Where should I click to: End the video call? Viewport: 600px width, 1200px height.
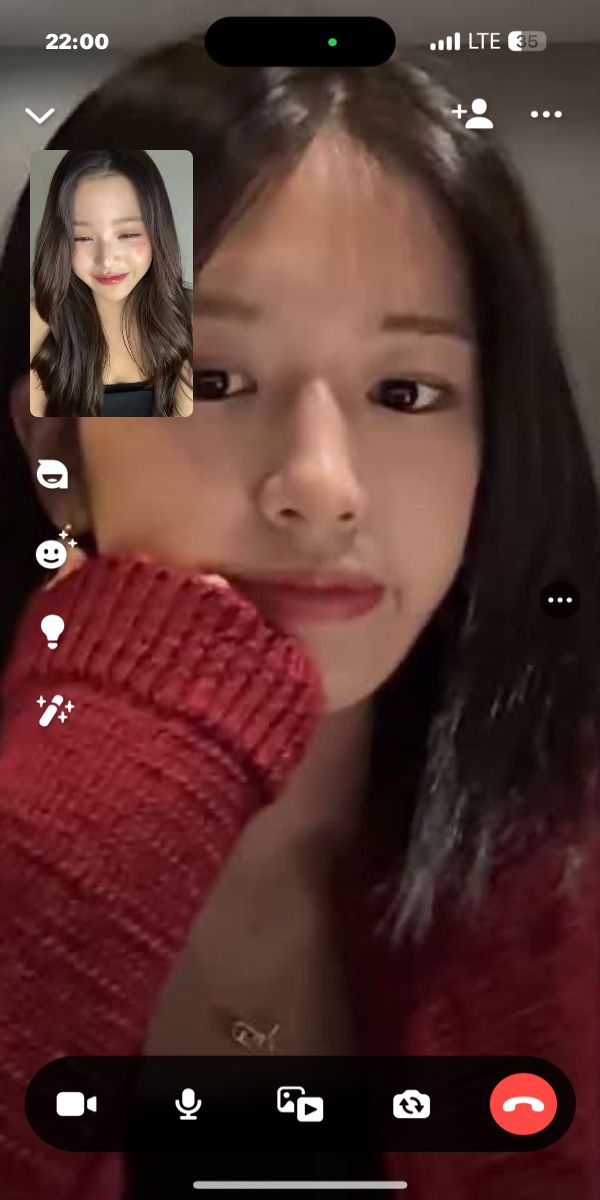523,1104
